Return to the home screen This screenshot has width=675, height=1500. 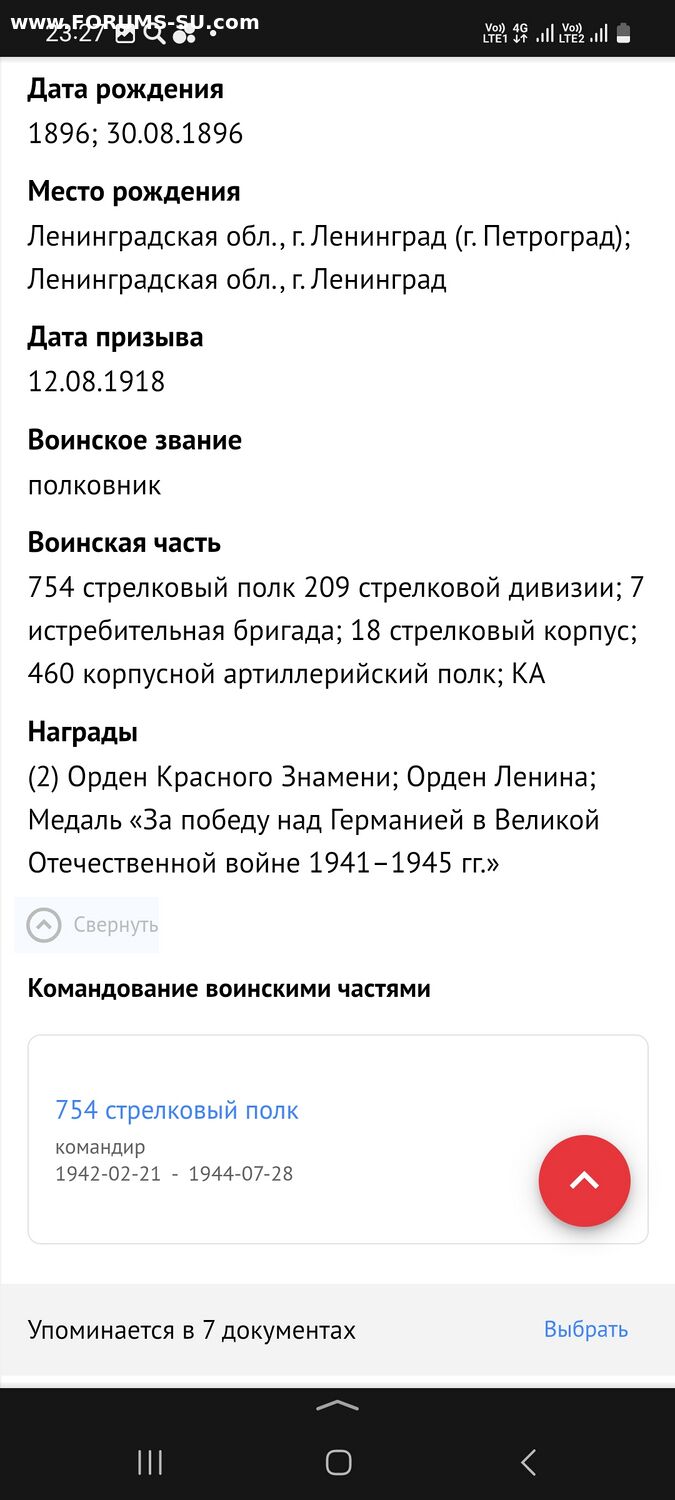coord(338,1463)
